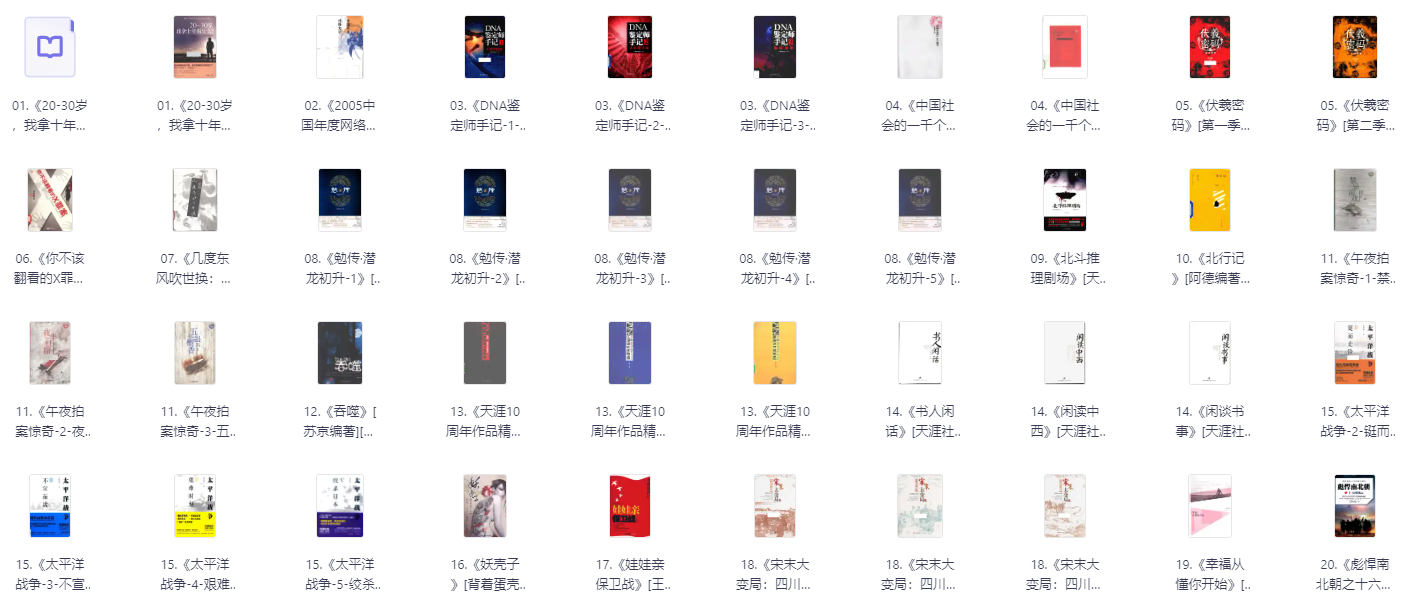The width and height of the screenshot is (1405, 595).
Task: Open《伏羲密码》第一季 book
Action: pyautogui.click(x=1209, y=47)
